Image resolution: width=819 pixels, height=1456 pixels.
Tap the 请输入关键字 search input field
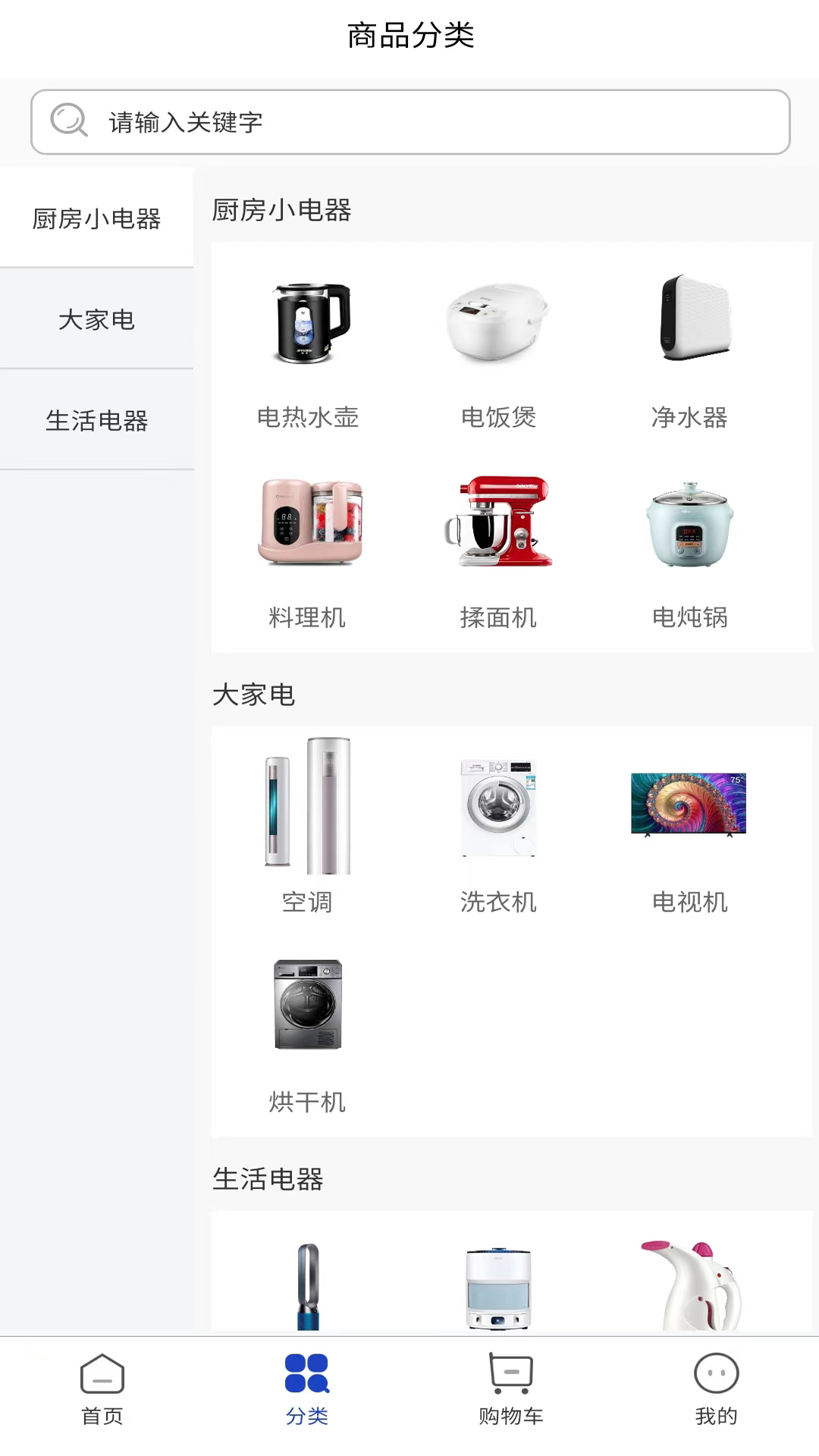tap(409, 122)
